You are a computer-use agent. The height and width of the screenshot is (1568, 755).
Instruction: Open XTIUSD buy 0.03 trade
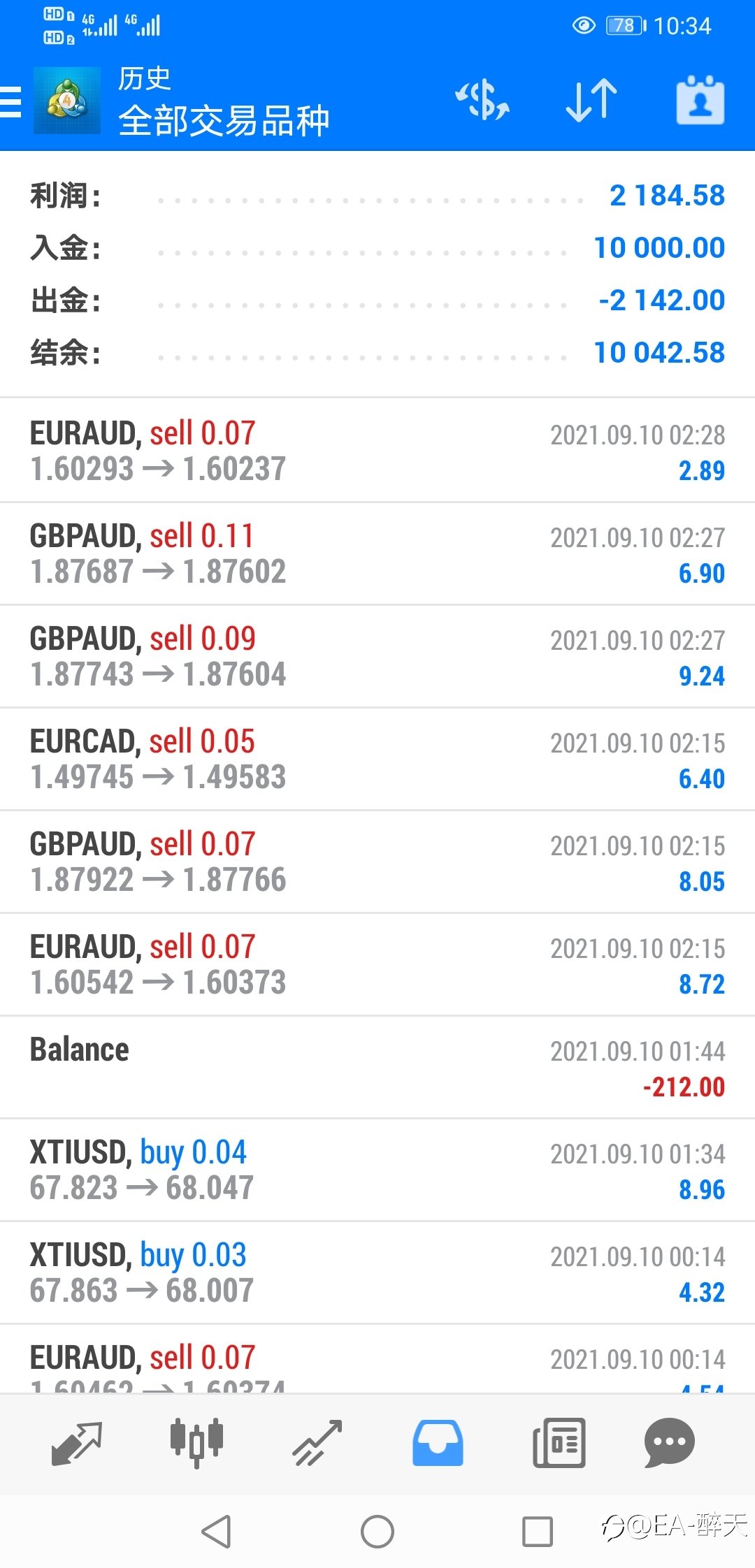tap(377, 1272)
